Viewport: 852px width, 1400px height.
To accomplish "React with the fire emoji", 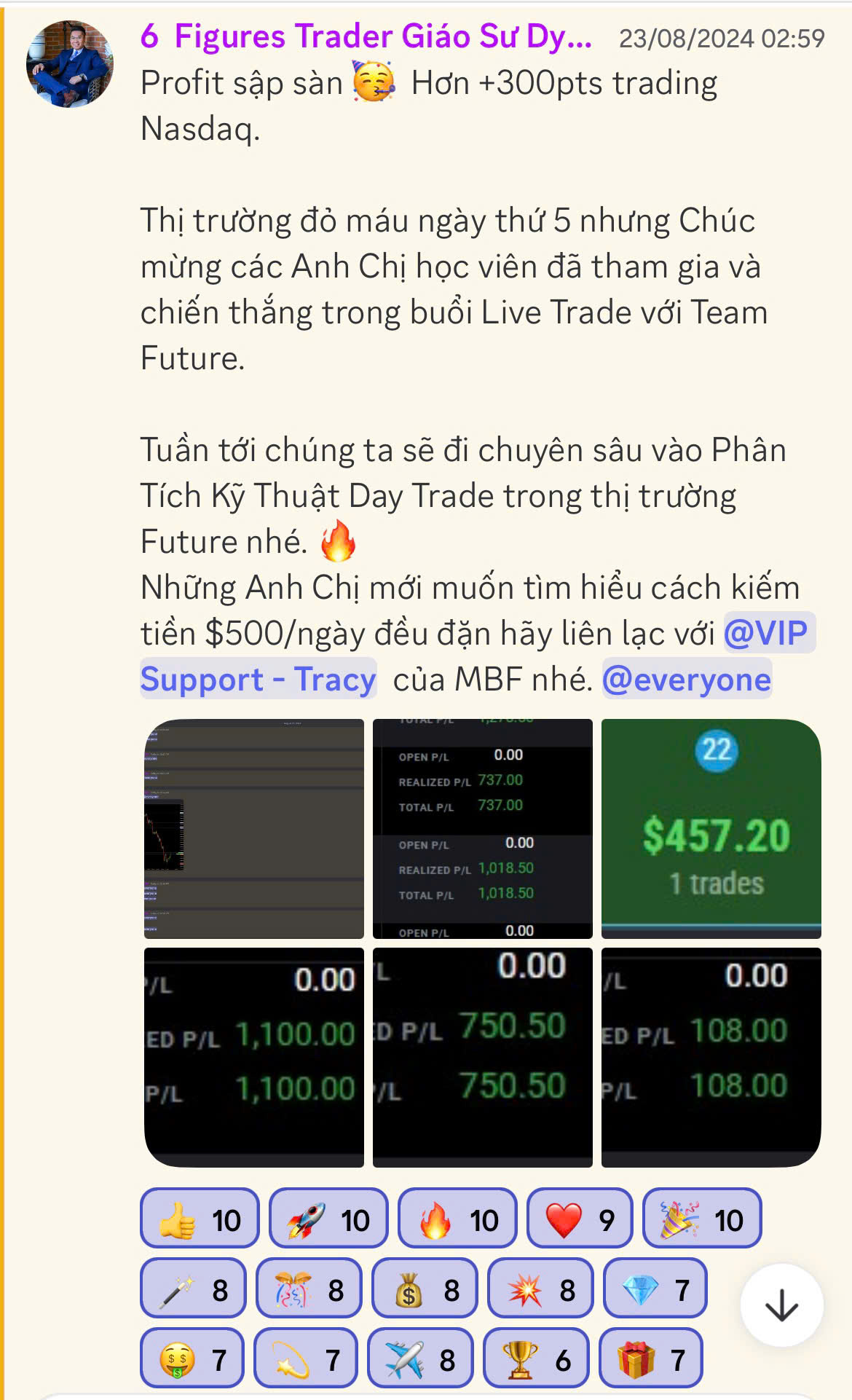I will click(x=457, y=1220).
